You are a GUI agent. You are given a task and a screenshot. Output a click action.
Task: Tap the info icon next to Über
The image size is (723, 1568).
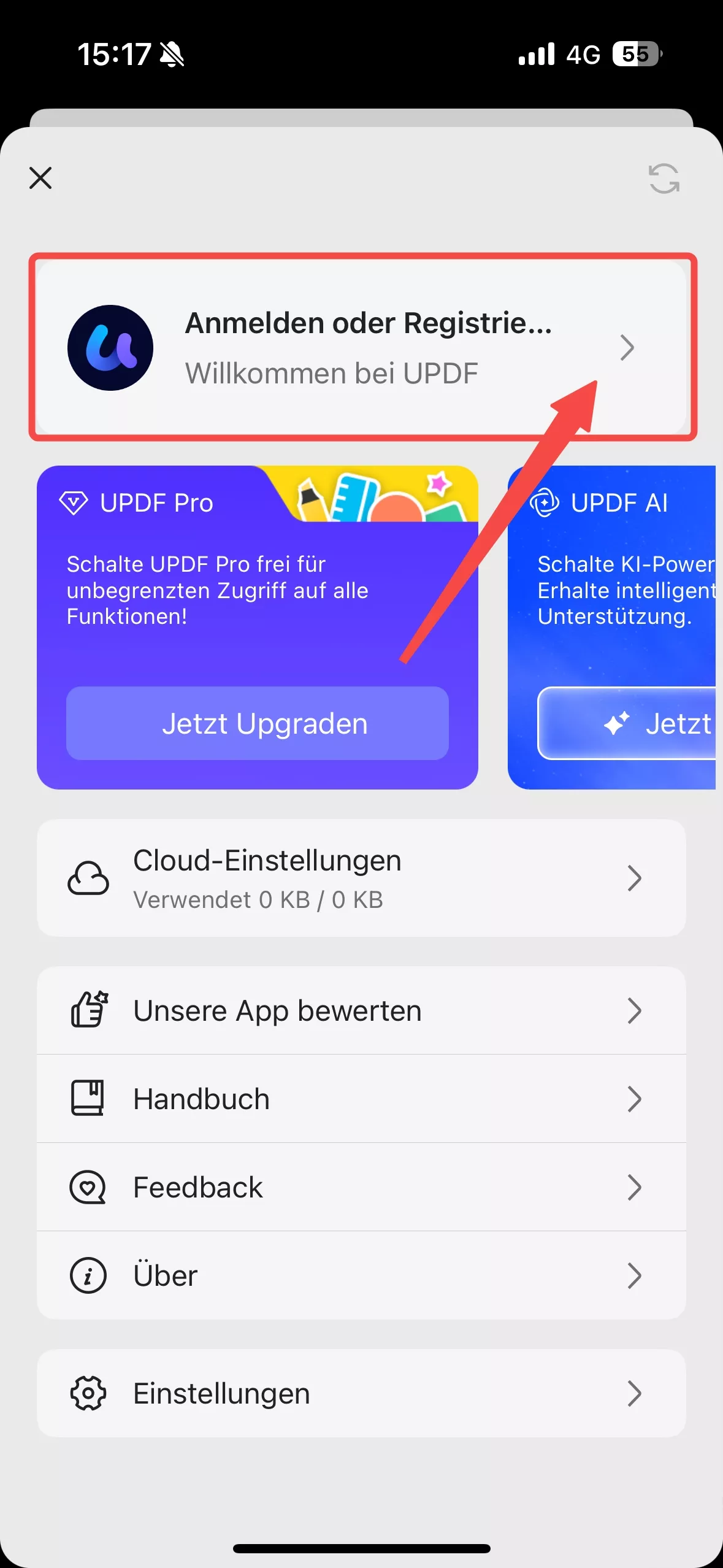point(90,1275)
